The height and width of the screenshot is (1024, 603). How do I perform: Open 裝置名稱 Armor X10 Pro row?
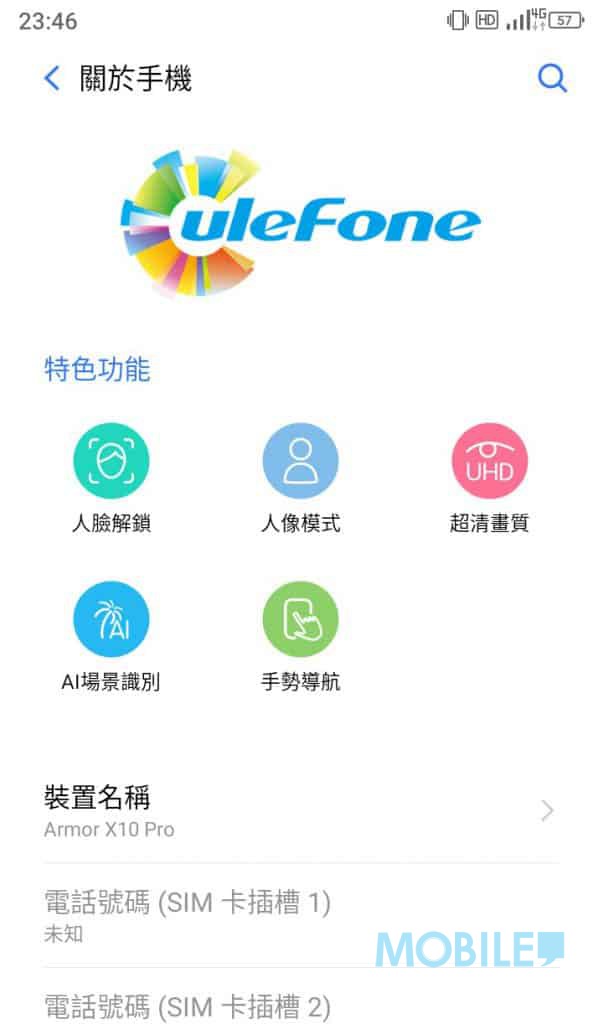(300, 812)
